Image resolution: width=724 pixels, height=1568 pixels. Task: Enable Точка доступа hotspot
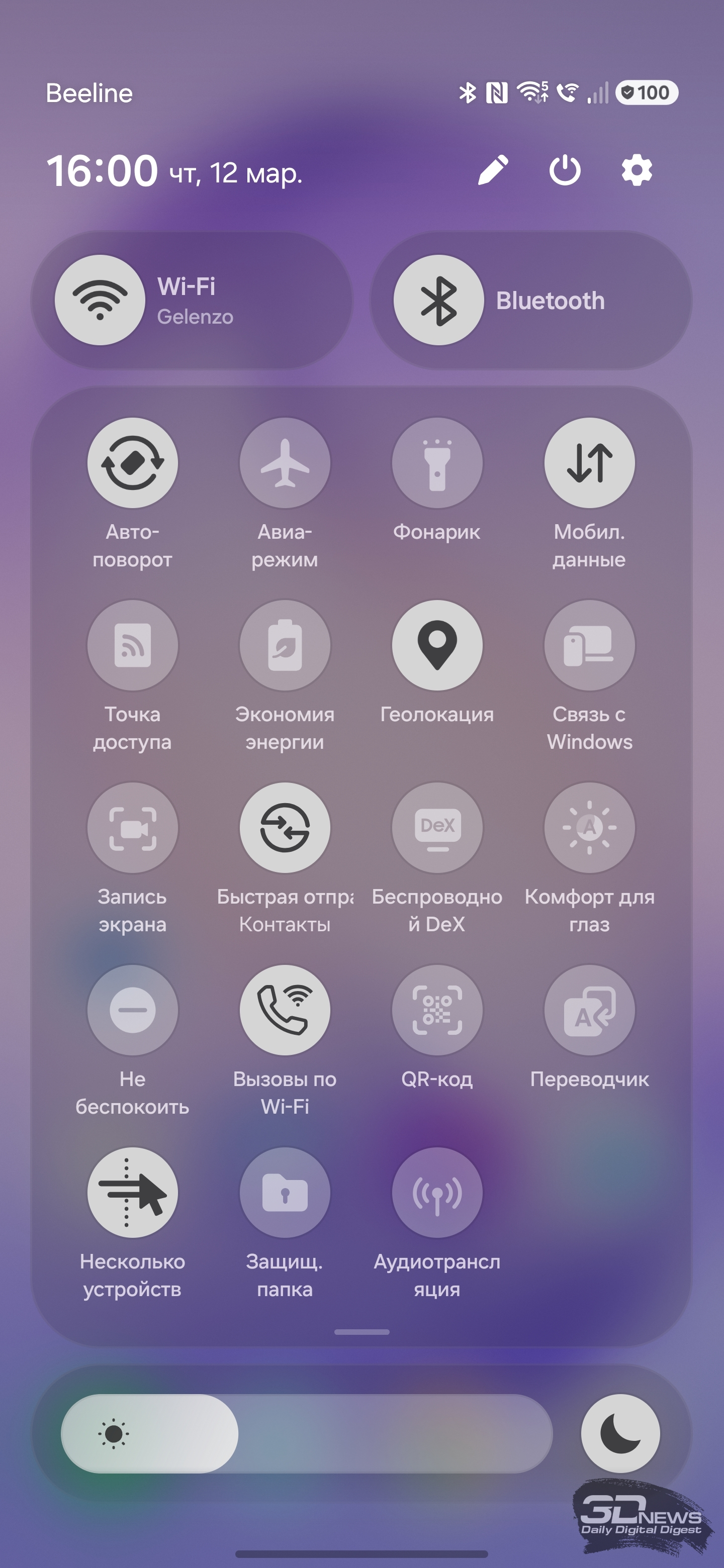click(x=133, y=645)
